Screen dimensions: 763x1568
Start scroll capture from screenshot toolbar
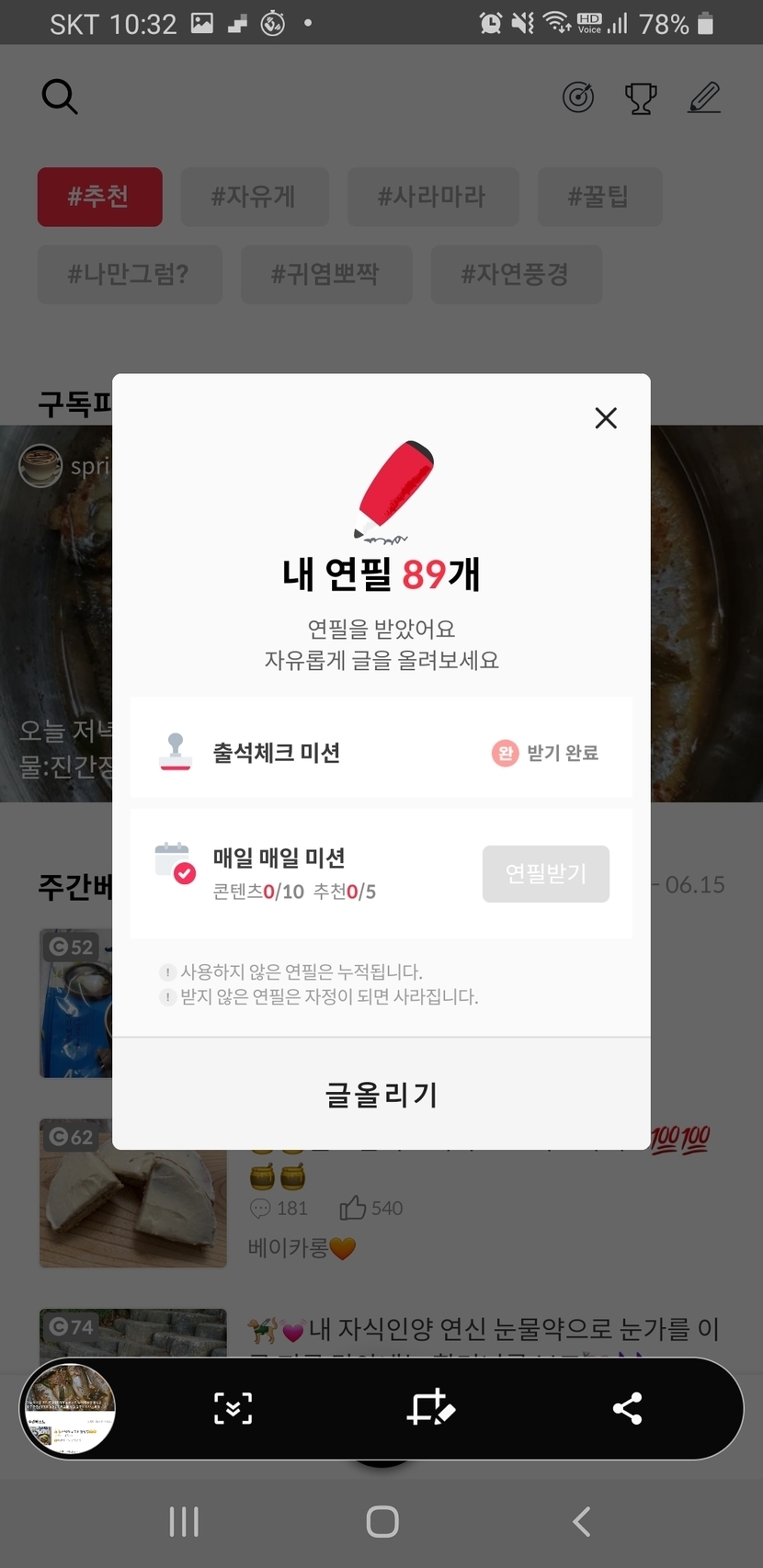coord(233,1408)
